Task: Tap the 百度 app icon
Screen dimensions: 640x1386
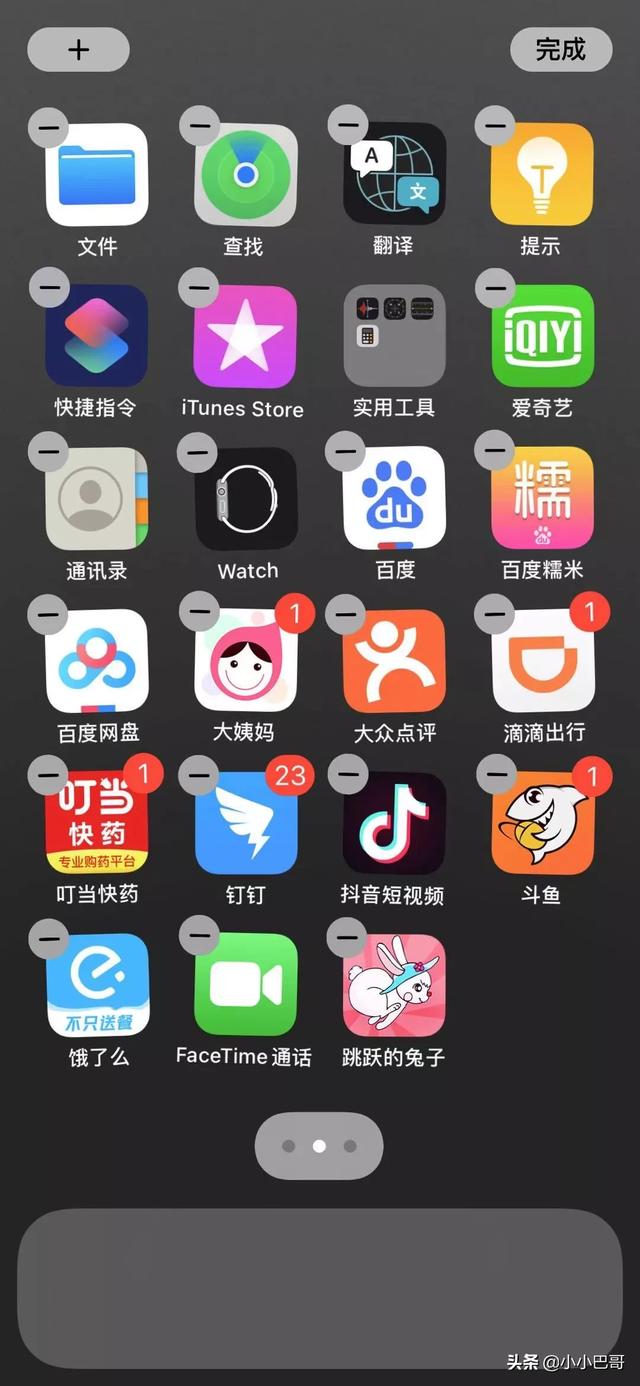Action: pyautogui.click(x=394, y=498)
